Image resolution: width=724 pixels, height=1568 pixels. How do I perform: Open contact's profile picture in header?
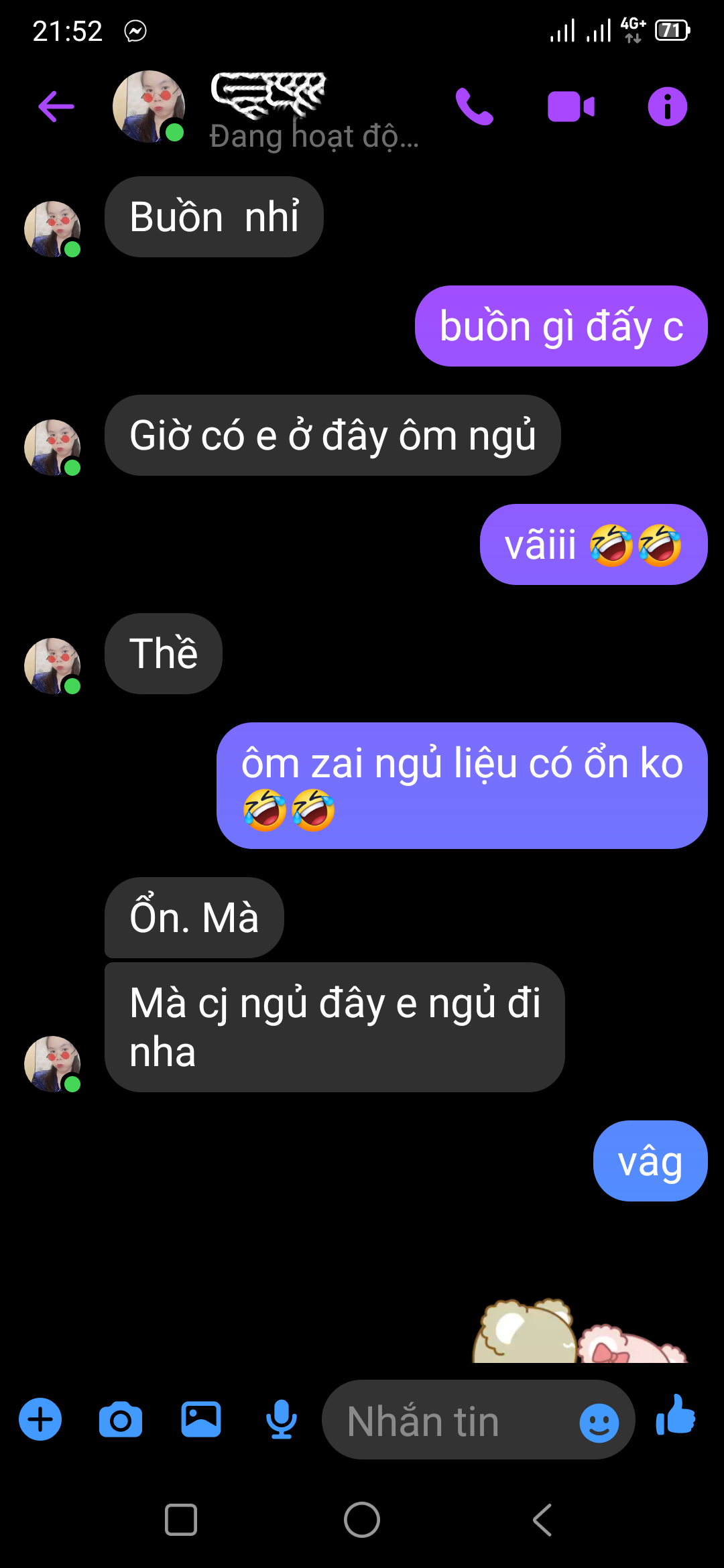click(149, 107)
